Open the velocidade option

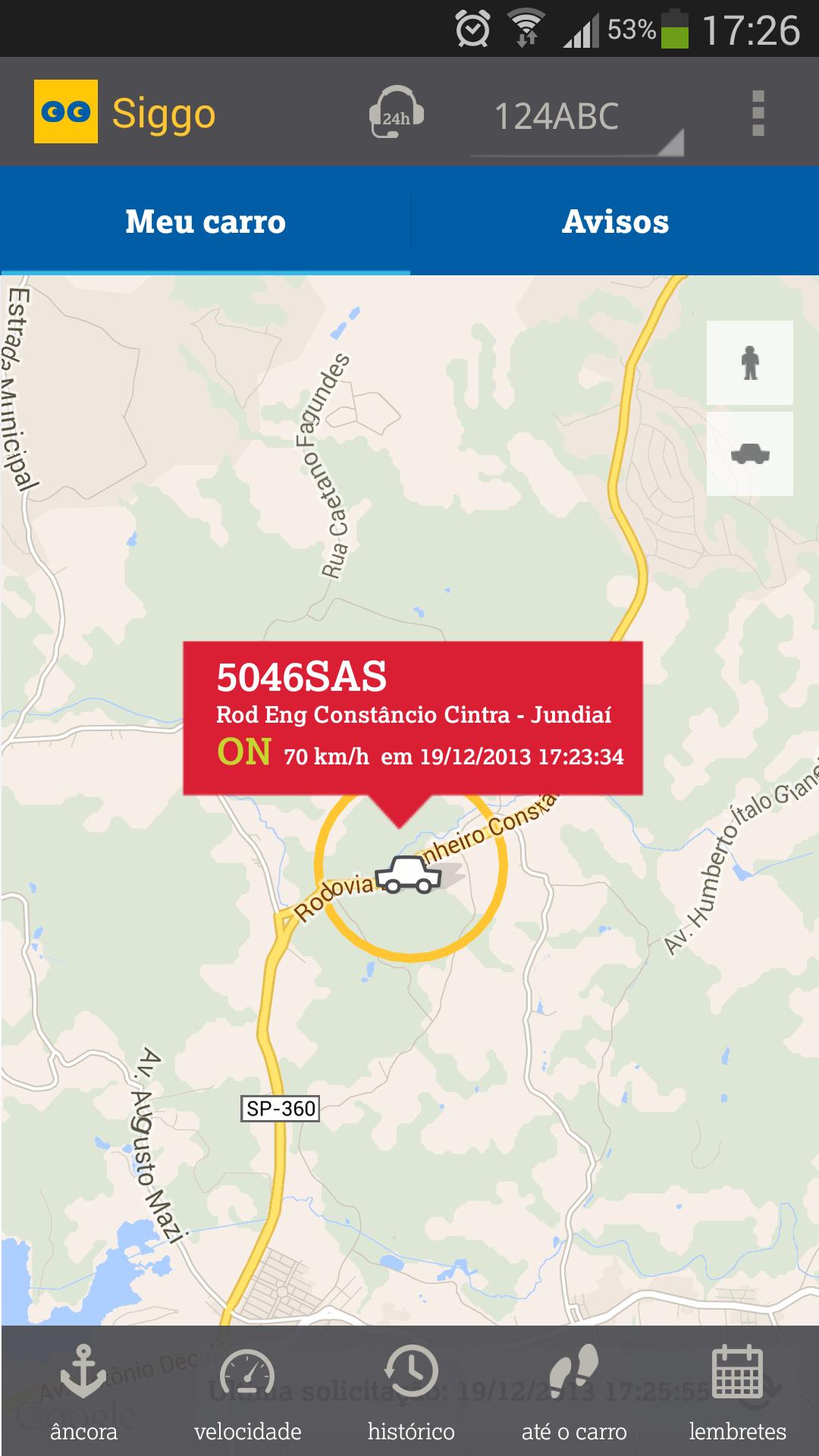pyautogui.click(x=247, y=1392)
